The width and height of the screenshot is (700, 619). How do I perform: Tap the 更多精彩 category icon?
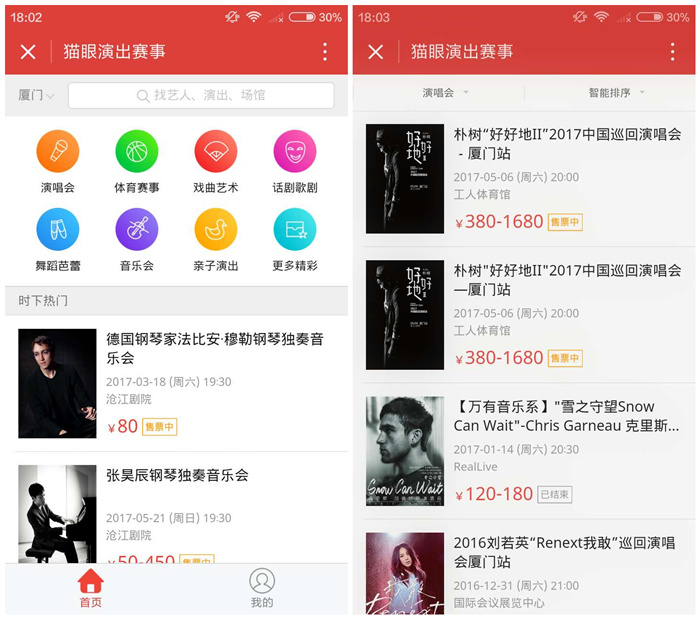pos(294,230)
